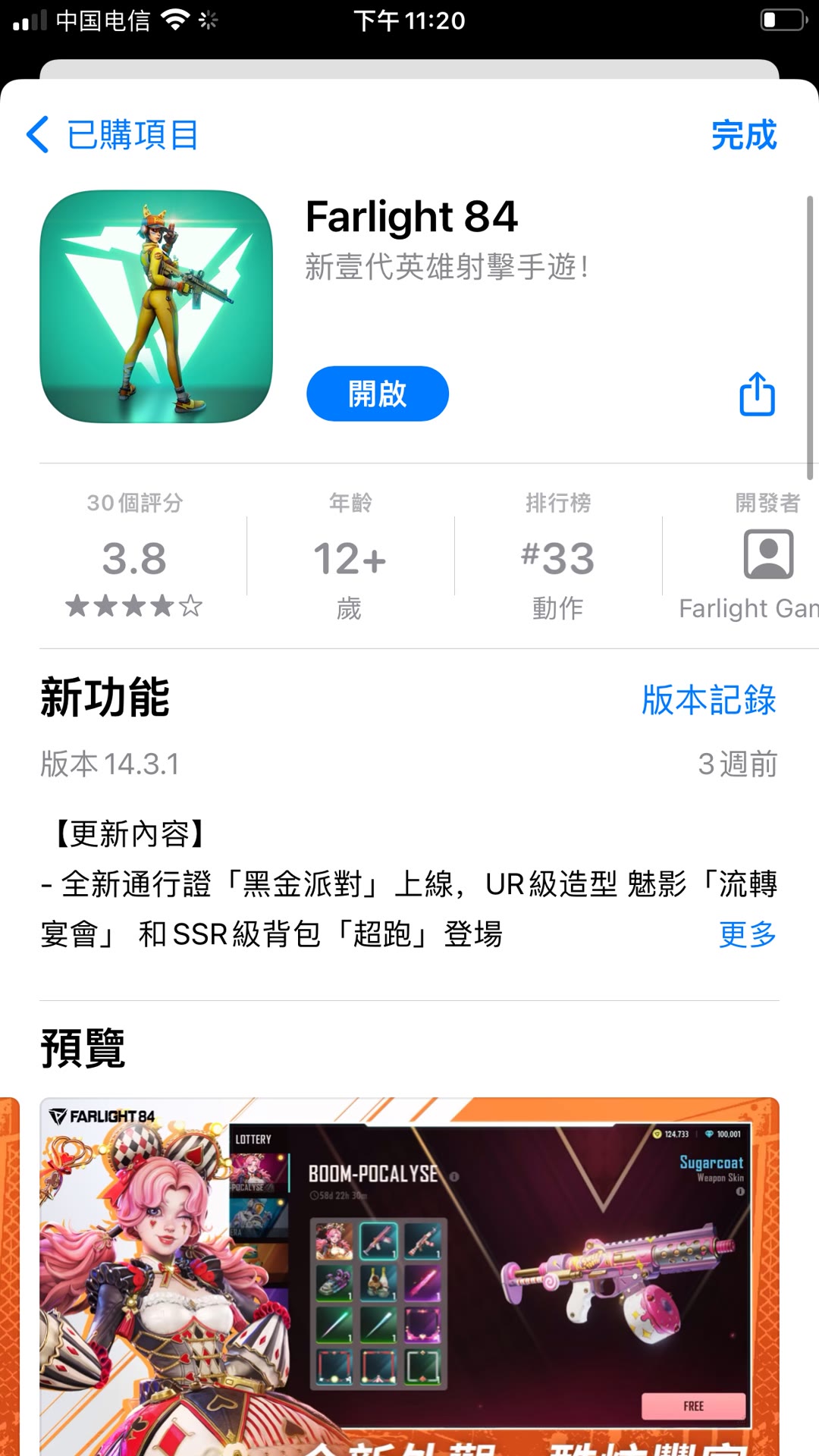Image resolution: width=819 pixels, height=1456 pixels.
Task: Open Farlight 84 with the 開啟 button
Action: tap(377, 394)
